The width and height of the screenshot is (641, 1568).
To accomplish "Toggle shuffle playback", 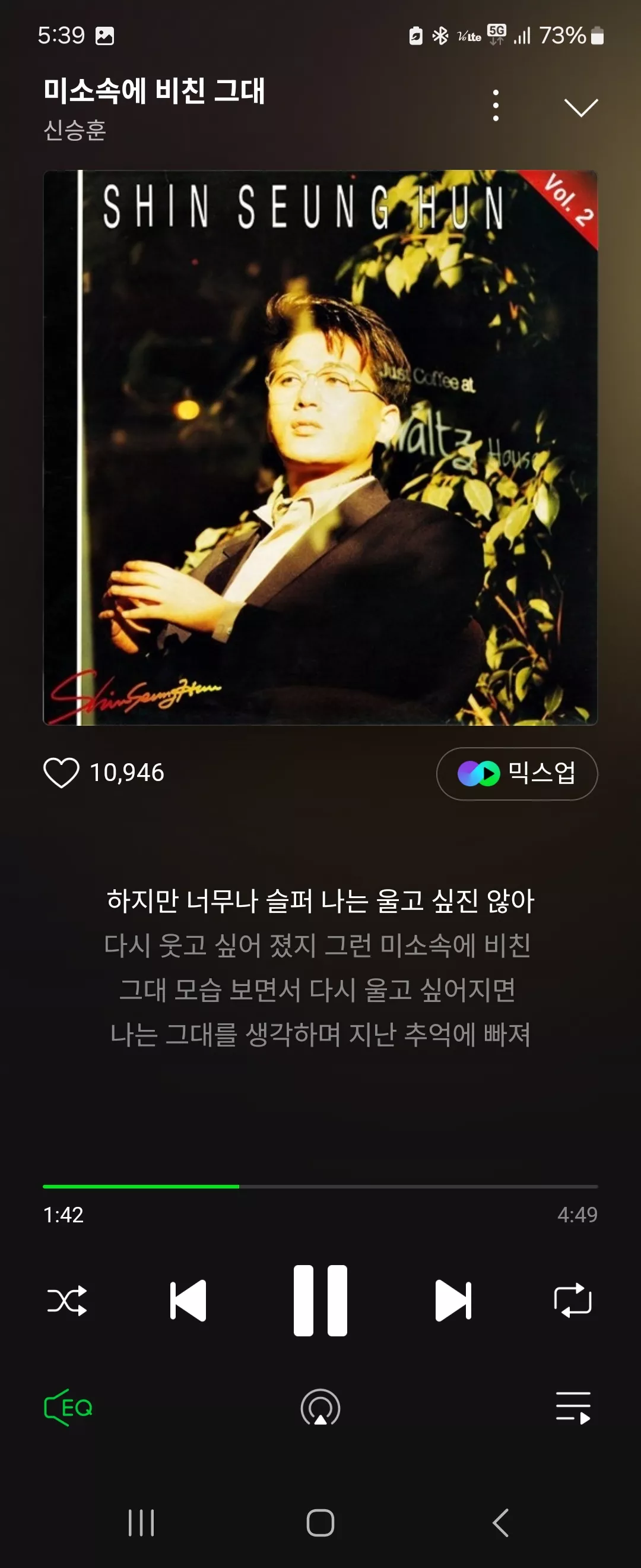I will pos(67,1301).
